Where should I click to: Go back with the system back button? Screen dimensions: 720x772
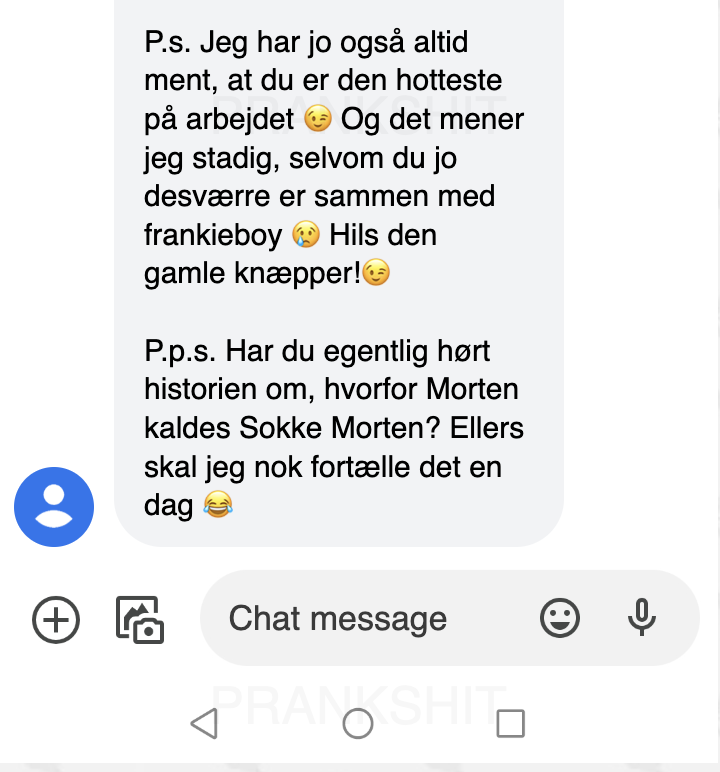pyautogui.click(x=204, y=723)
